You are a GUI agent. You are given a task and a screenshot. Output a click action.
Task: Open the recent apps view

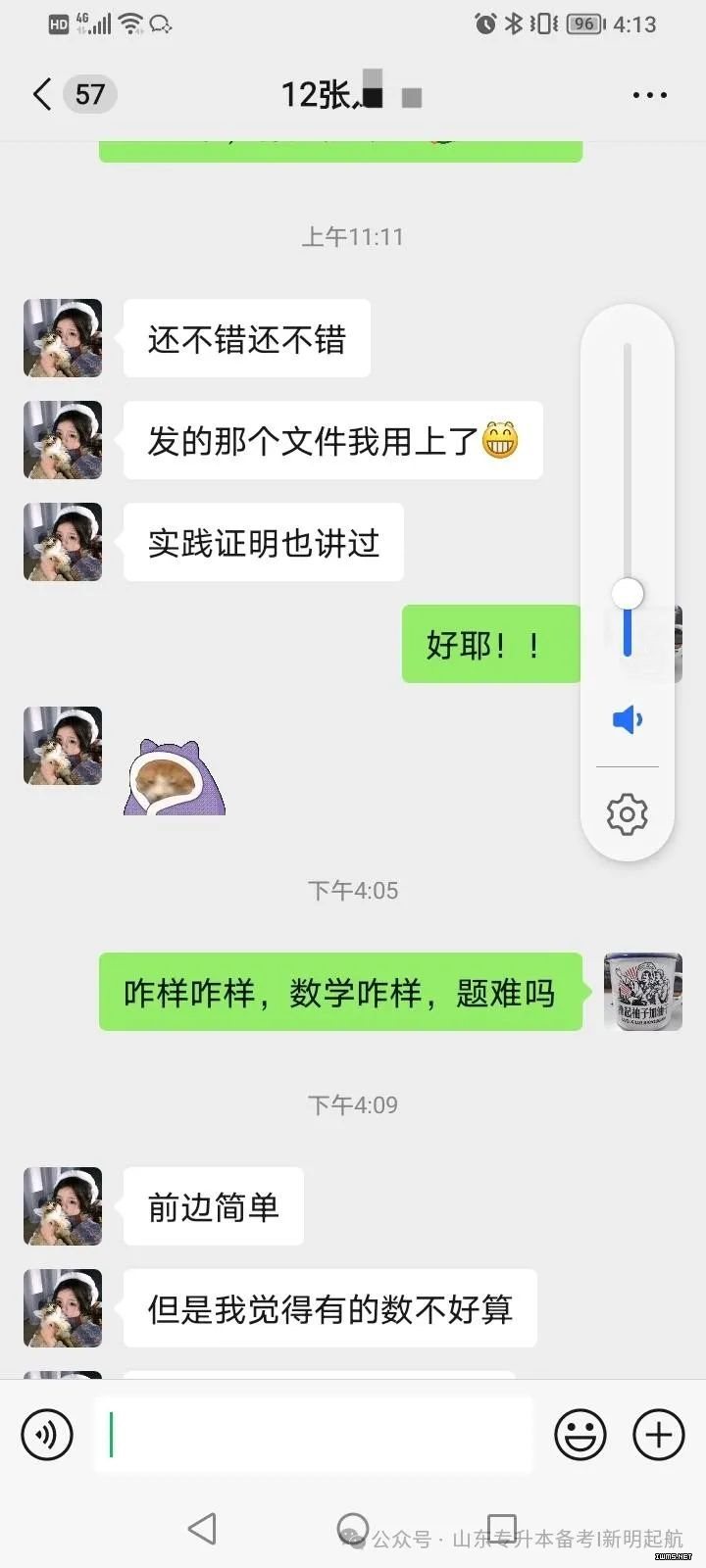pyautogui.click(x=502, y=1528)
